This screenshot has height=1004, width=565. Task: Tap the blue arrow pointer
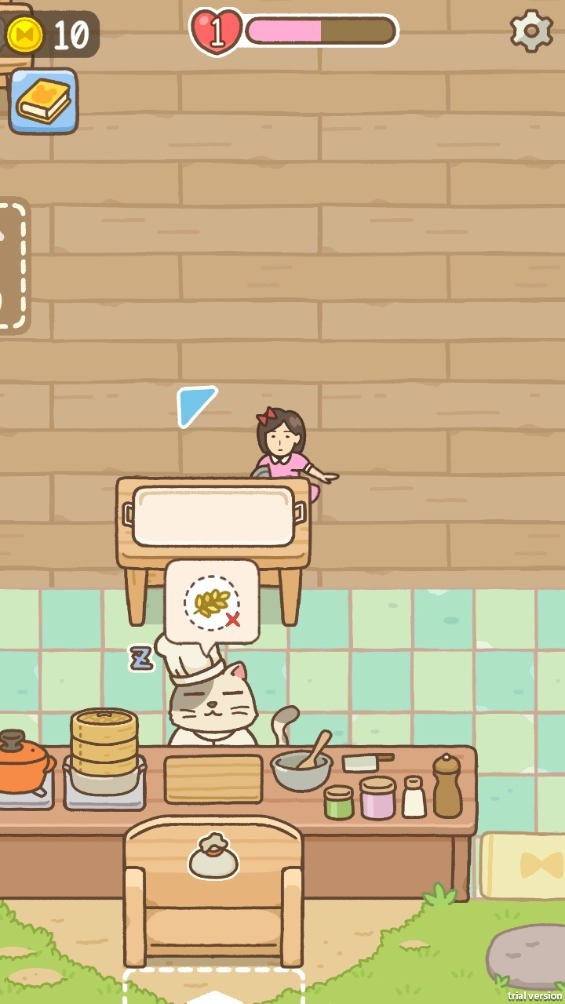pyautogui.click(x=196, y=405)
